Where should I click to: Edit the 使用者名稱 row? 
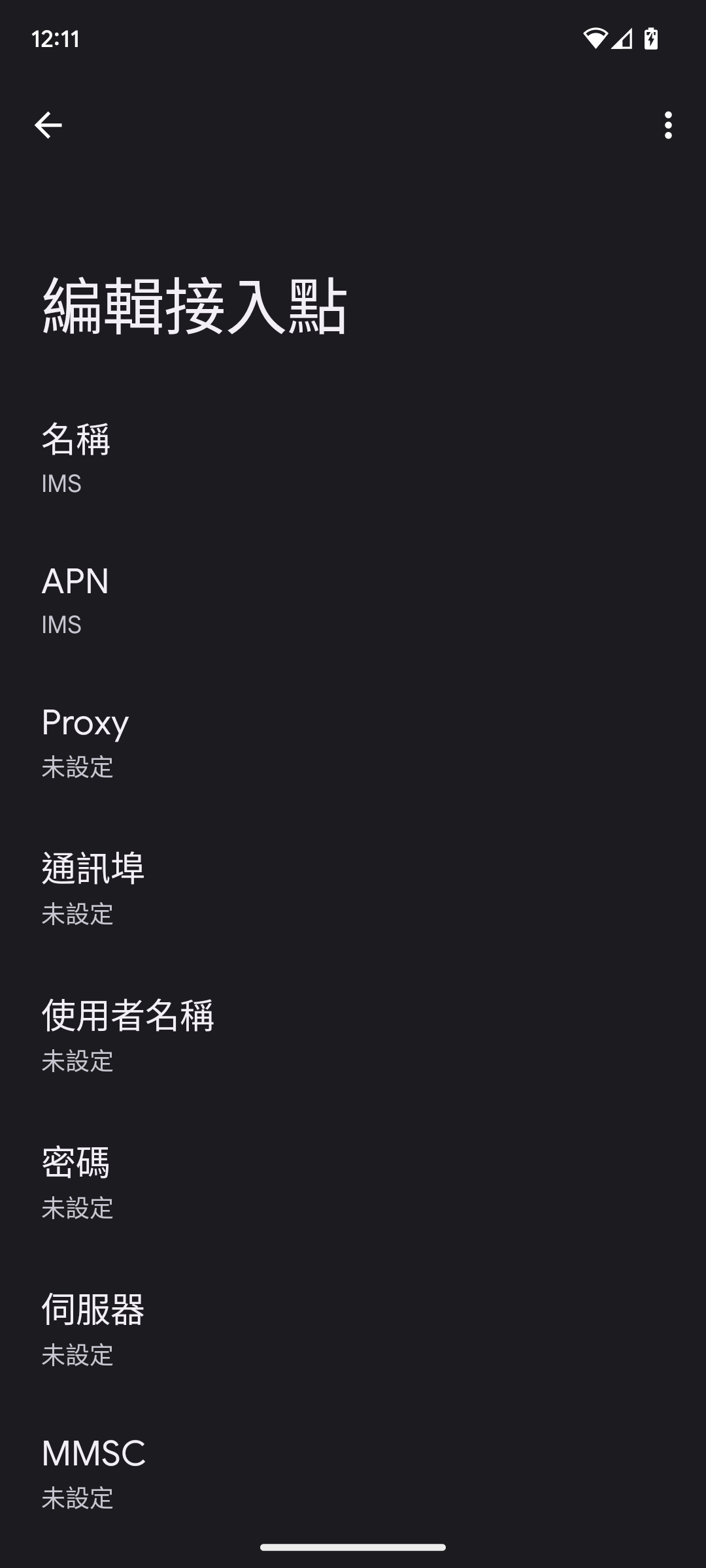coord(353,1036)
